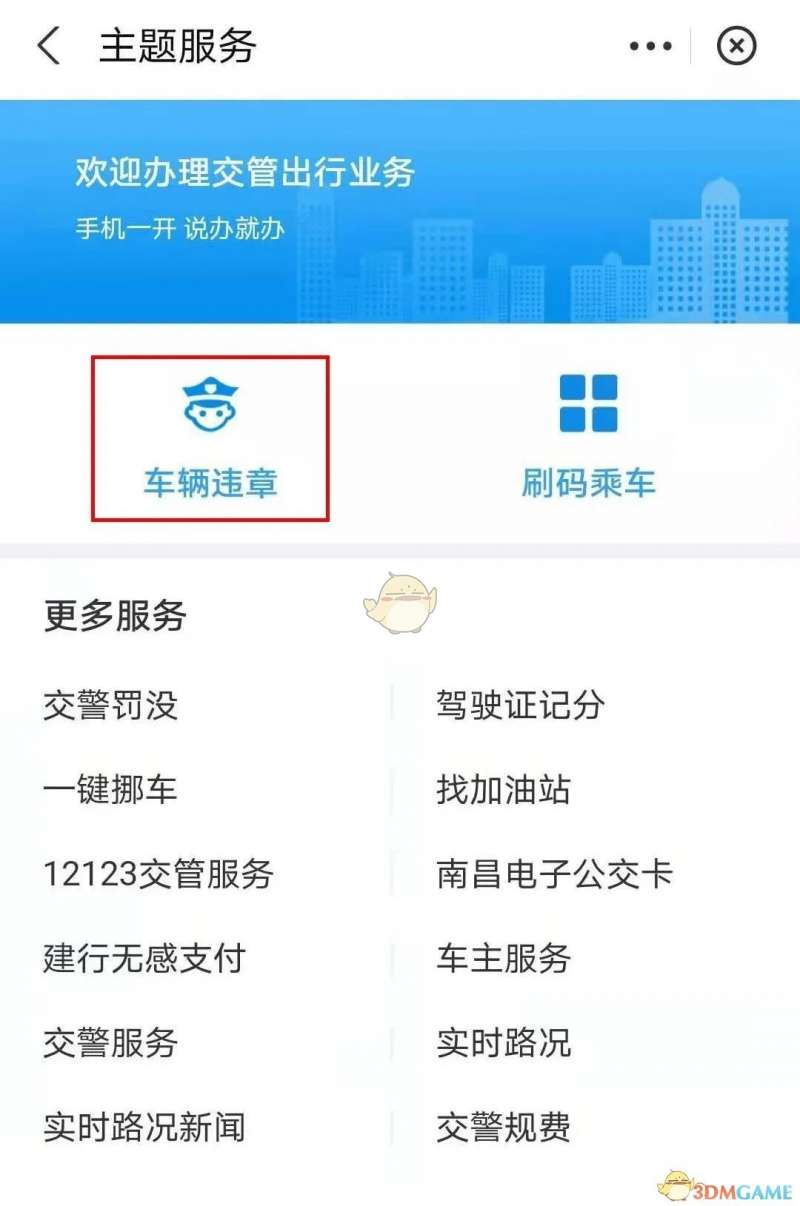Viewport: 800px width, 1206px height.
Task: Open 刷码乘车 scan-to-ride service
Action: [588, 439]
